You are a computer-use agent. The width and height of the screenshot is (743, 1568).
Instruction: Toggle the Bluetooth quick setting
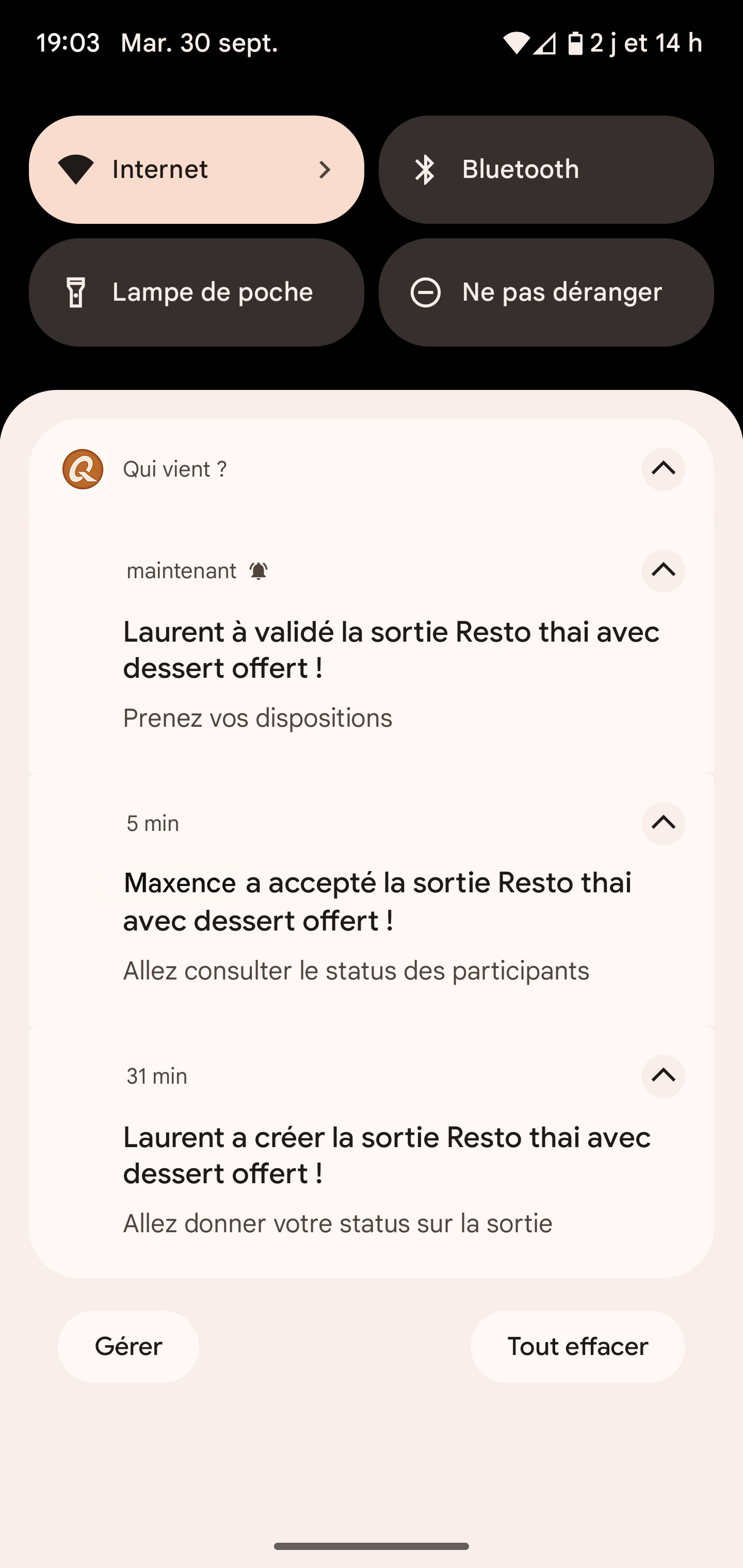point(545,169)
